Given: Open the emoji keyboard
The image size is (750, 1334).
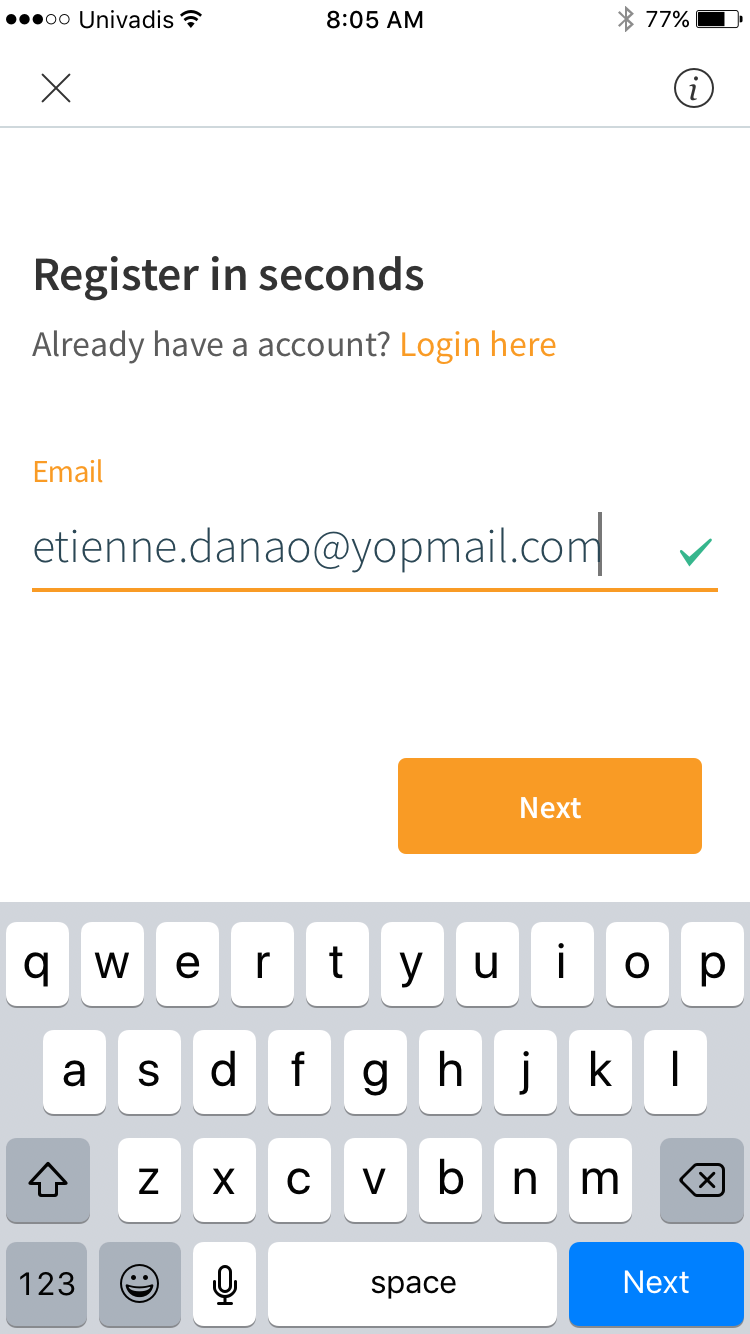Looking at the screenshot, I should pyautogui.click(x=140, y=1282).
